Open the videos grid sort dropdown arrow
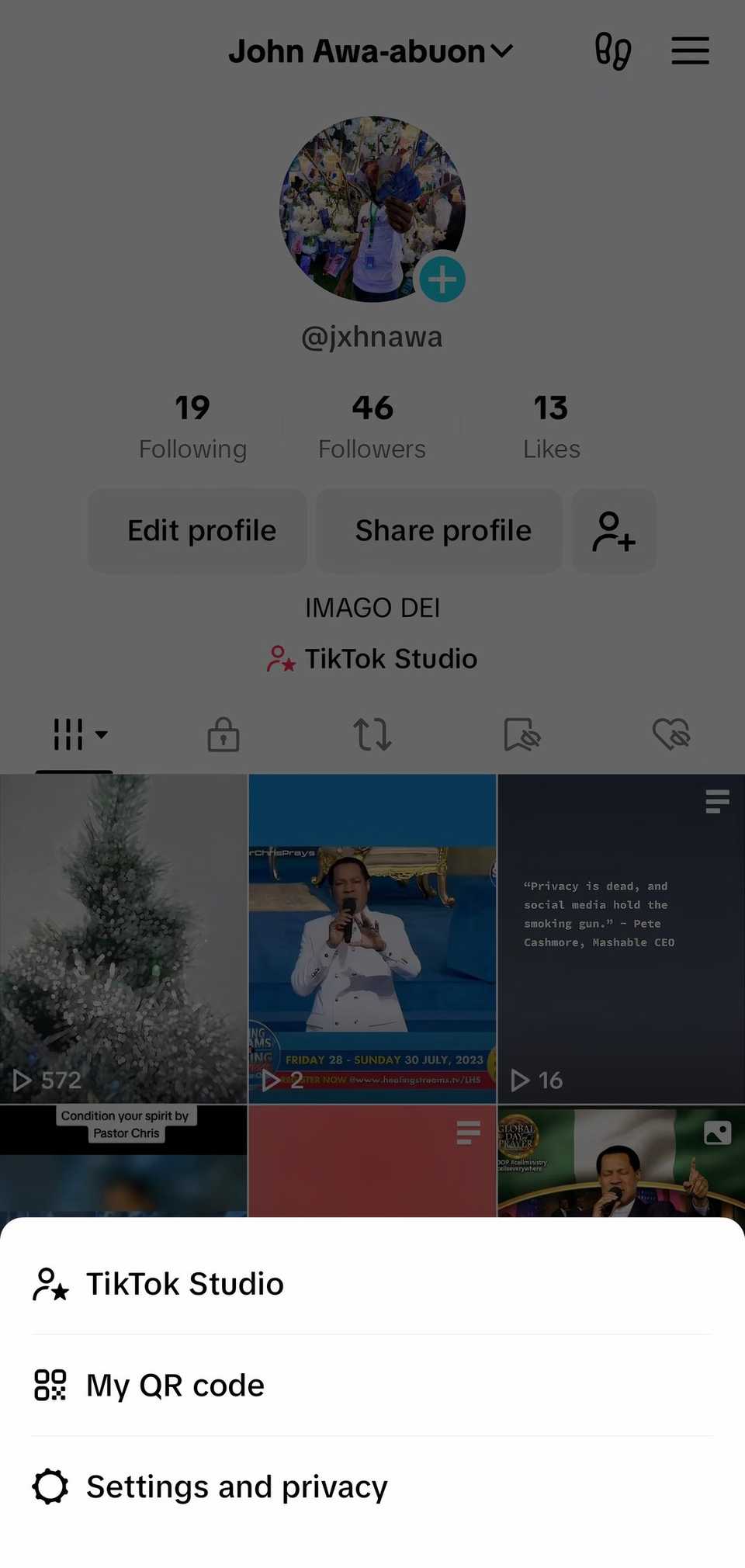Viewport: 745px width, 1568px height. coord(101,734)
